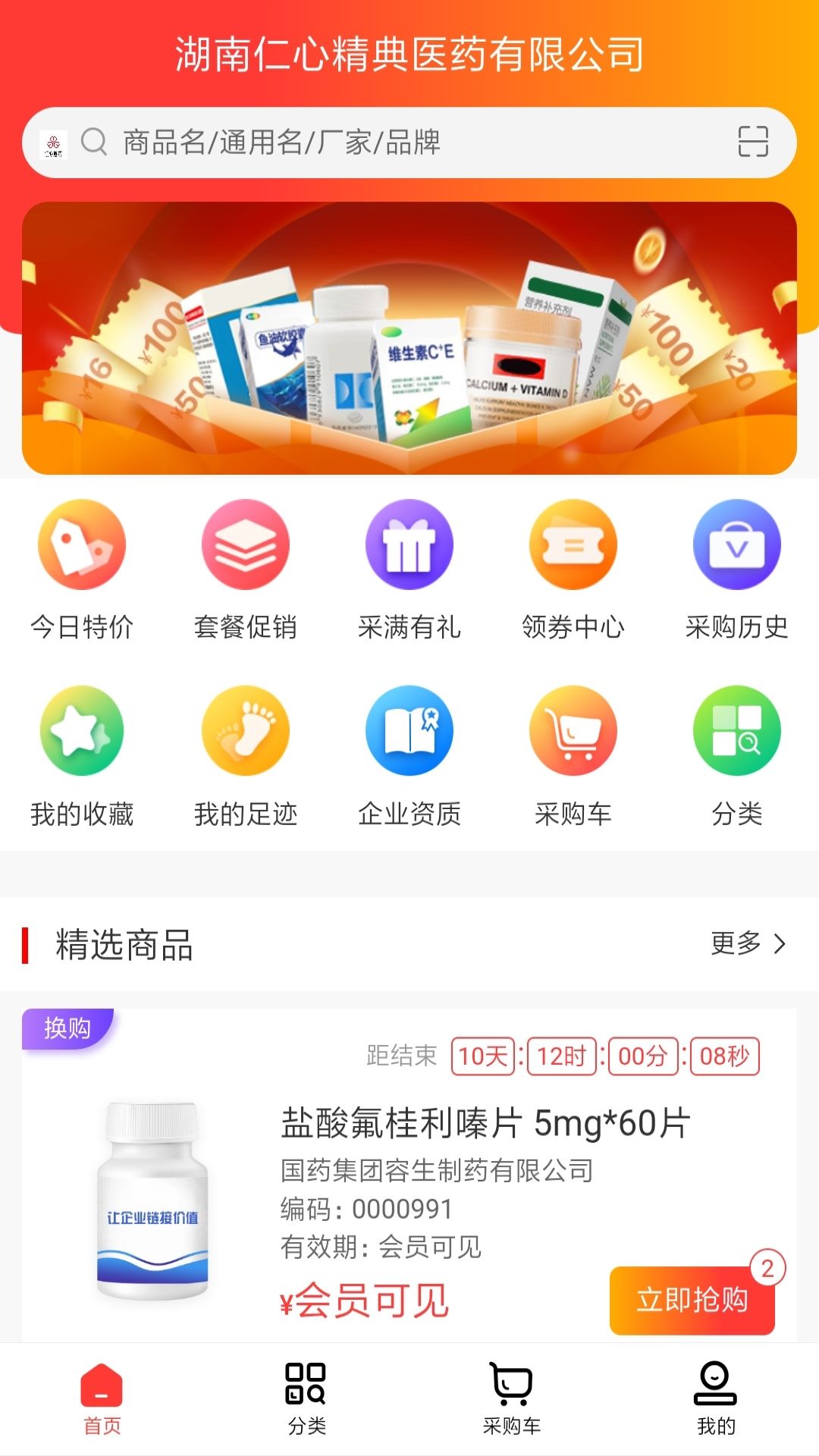This screenshot has height=1456, width=819.
Task: Switch to the 分类 tab at bottom
Action: click(x=308, y=1403)
